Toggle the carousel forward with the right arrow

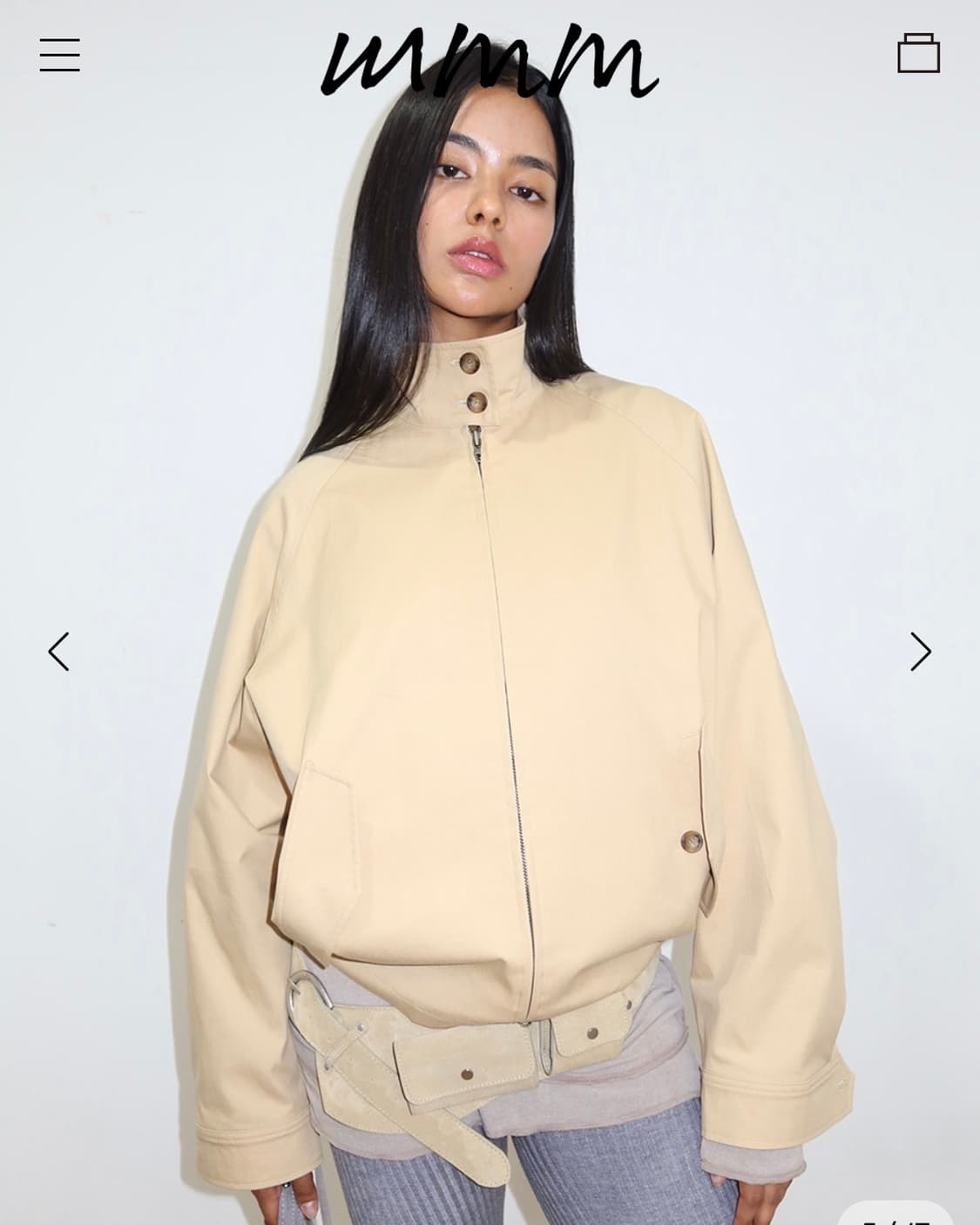coord(921,653)
